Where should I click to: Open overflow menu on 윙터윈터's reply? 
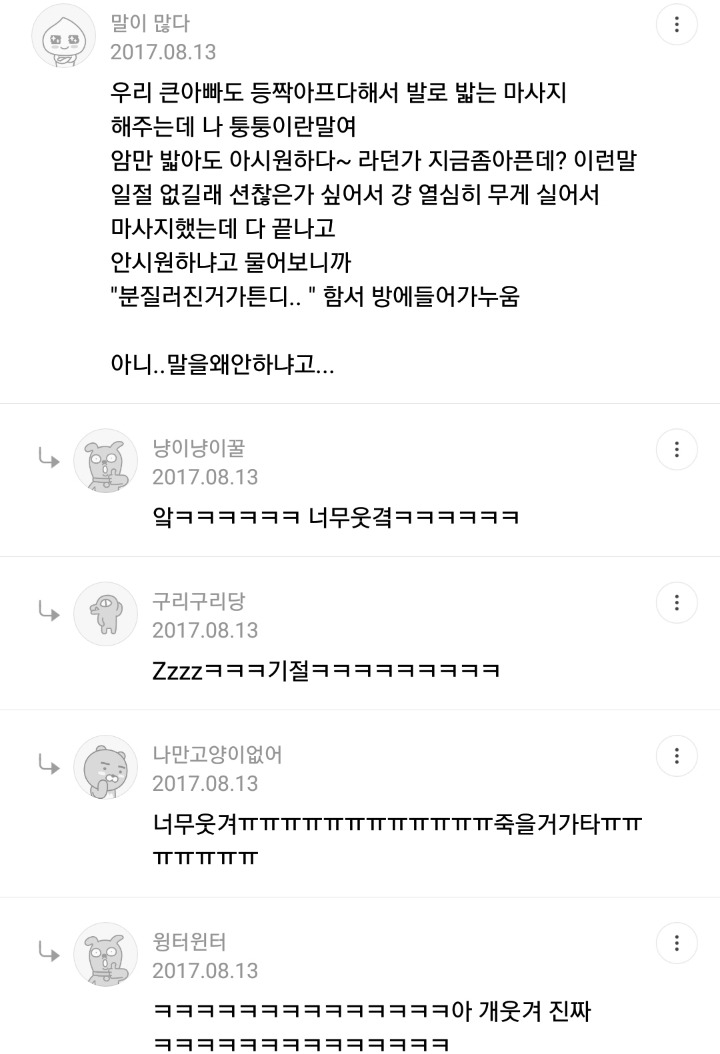click(x=676, y=942)
